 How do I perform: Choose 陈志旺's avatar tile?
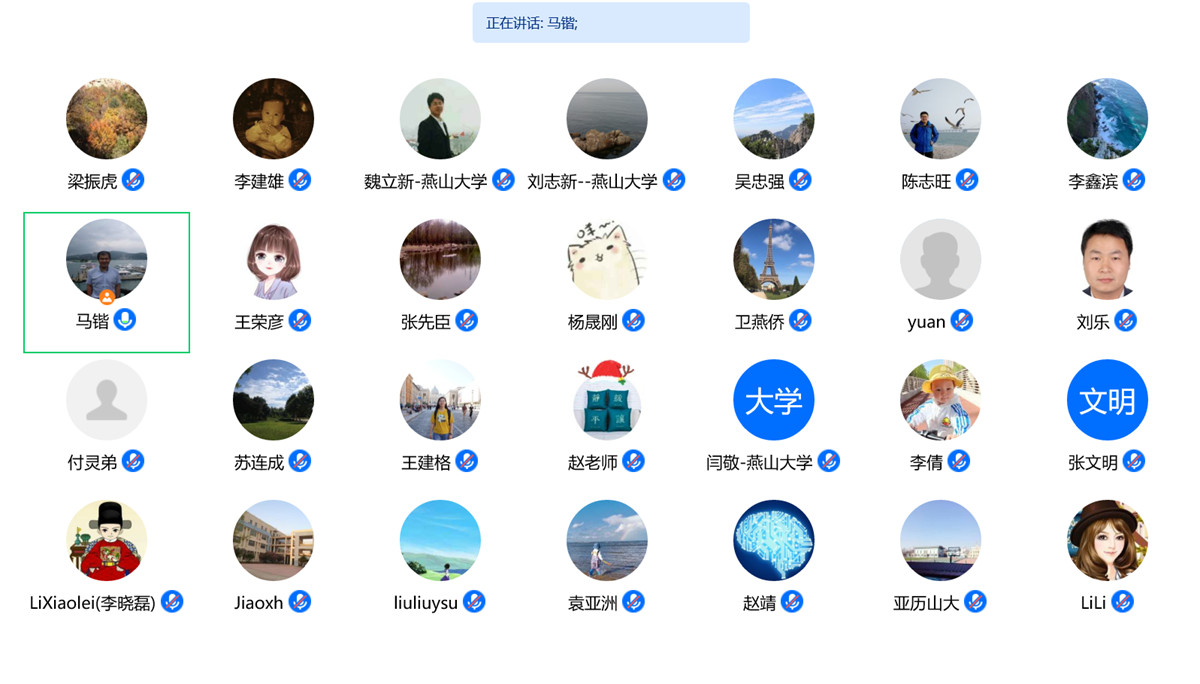[x=940, y=119]
